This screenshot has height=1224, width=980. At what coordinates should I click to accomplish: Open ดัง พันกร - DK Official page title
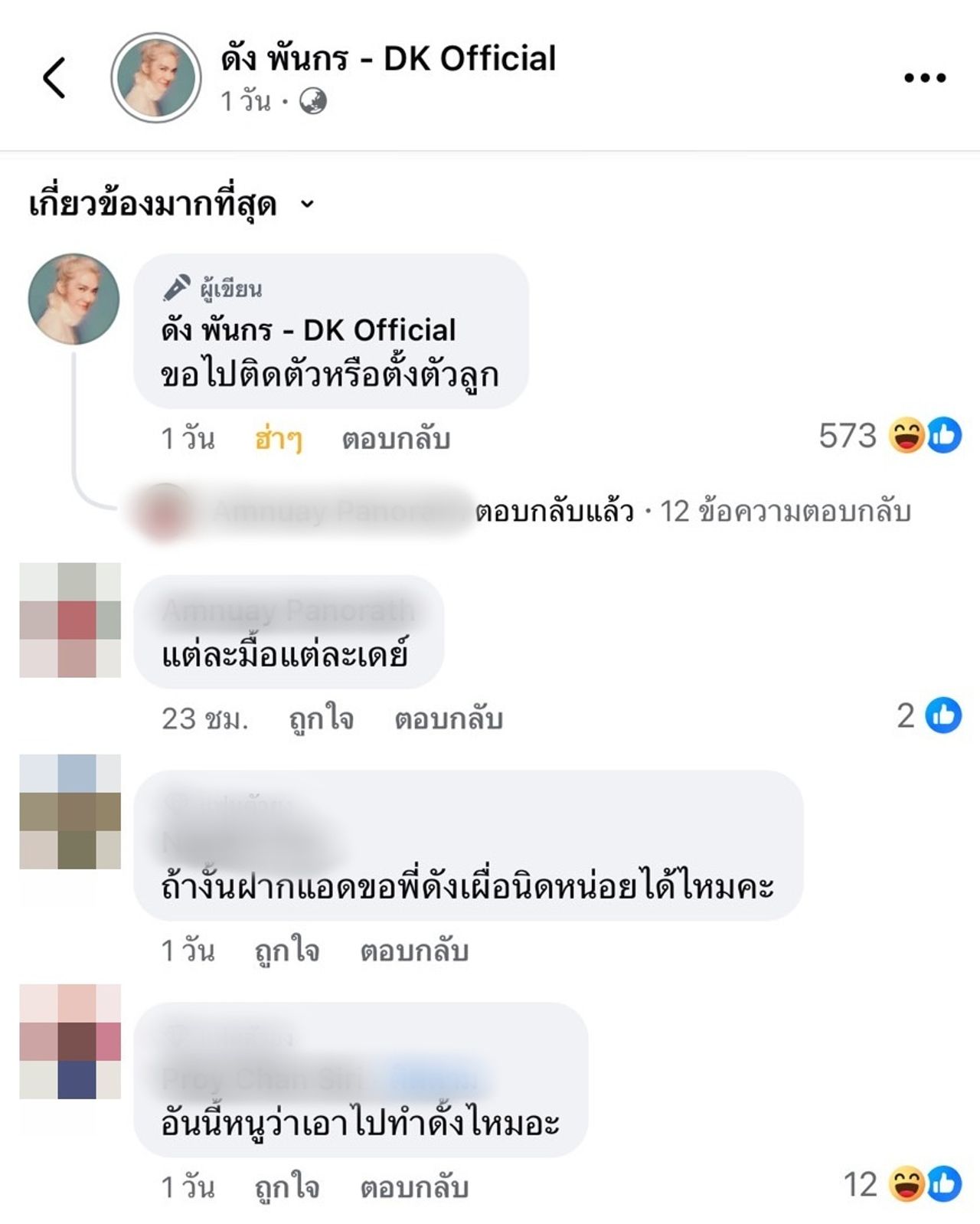(388, 59)
